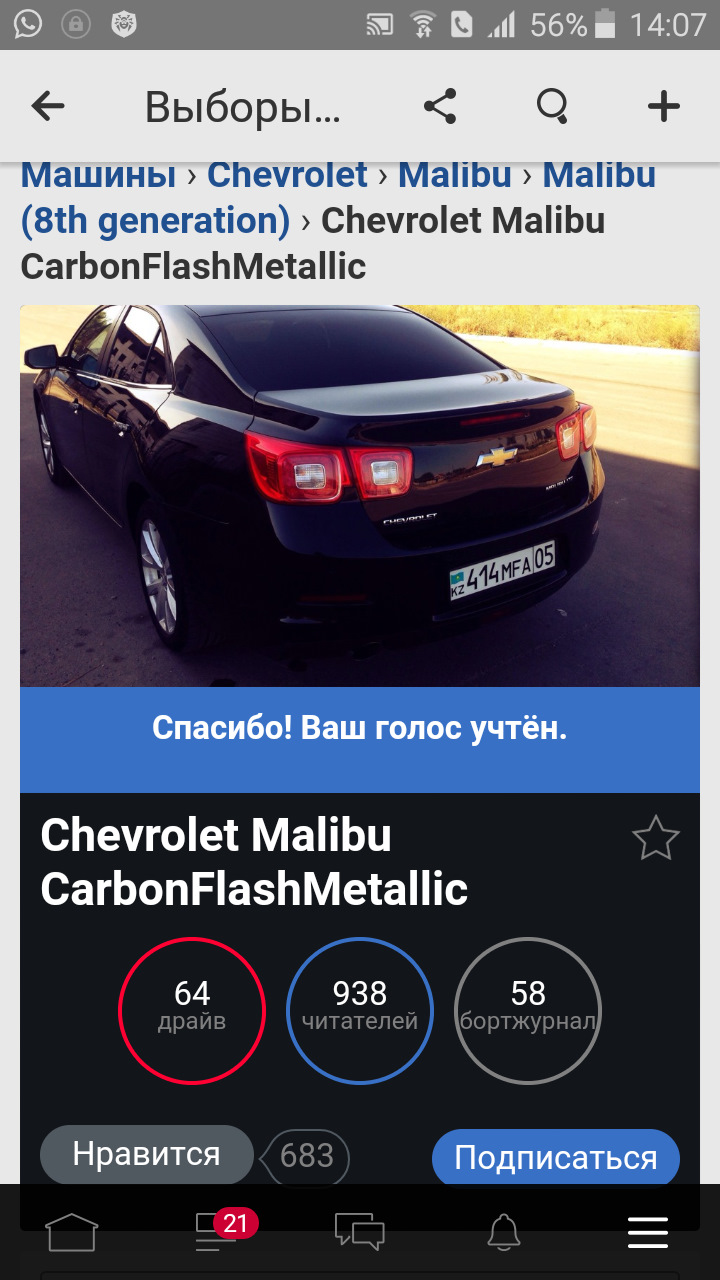Open the hamburger menu

coord(648,1232)
